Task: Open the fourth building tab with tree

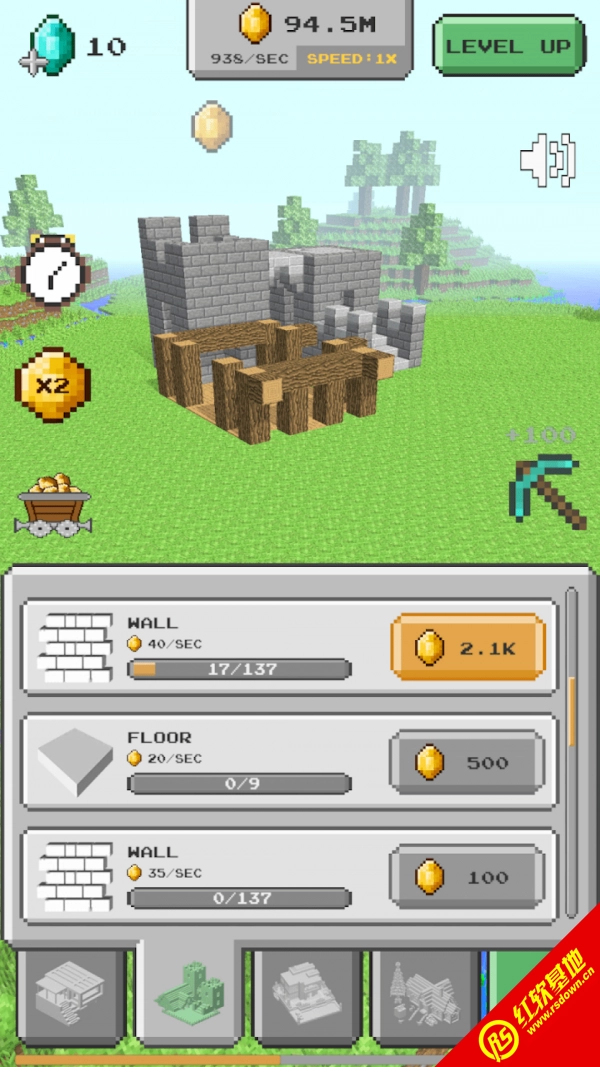Action: (x=425, y=995)
